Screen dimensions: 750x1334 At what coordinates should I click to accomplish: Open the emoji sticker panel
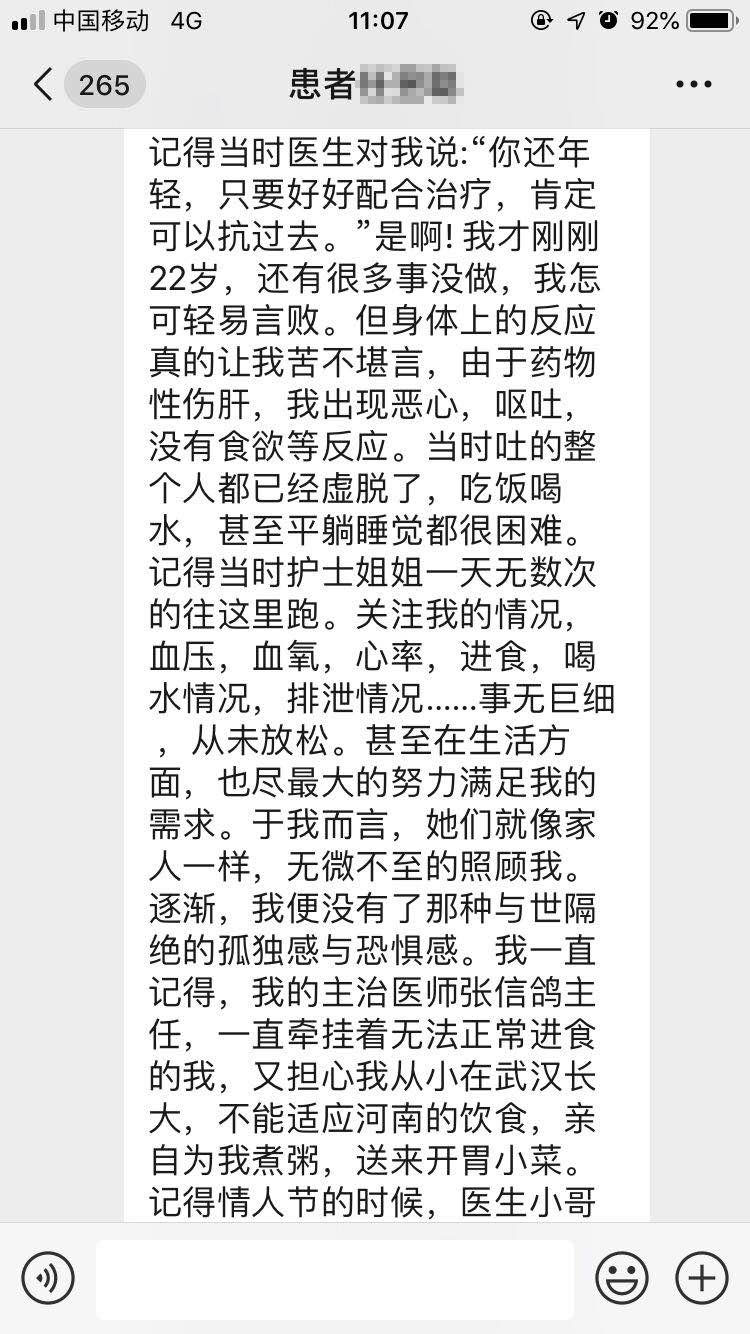click(x=622, y=1278)
